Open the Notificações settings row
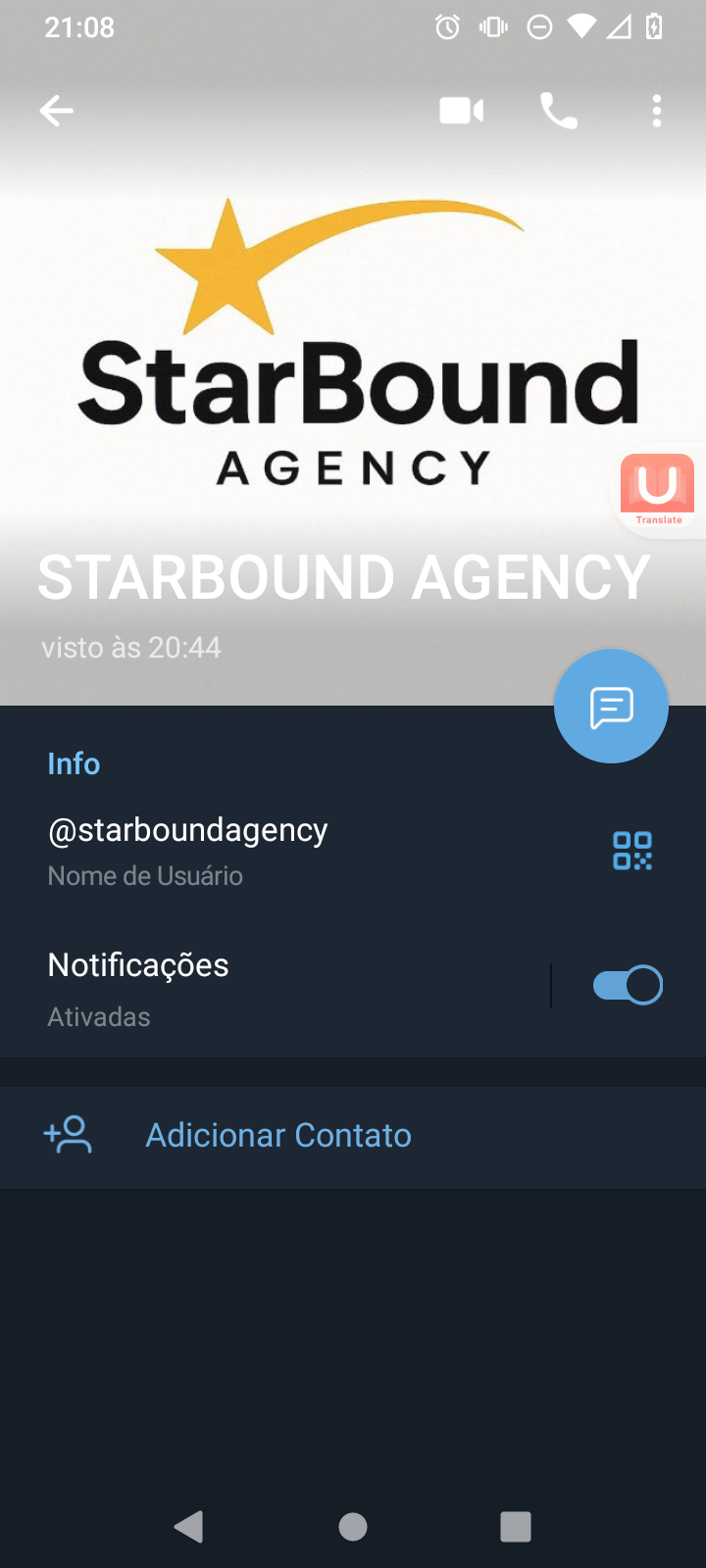This screenshot has width=706, height=1568. (x=275, y=988)
